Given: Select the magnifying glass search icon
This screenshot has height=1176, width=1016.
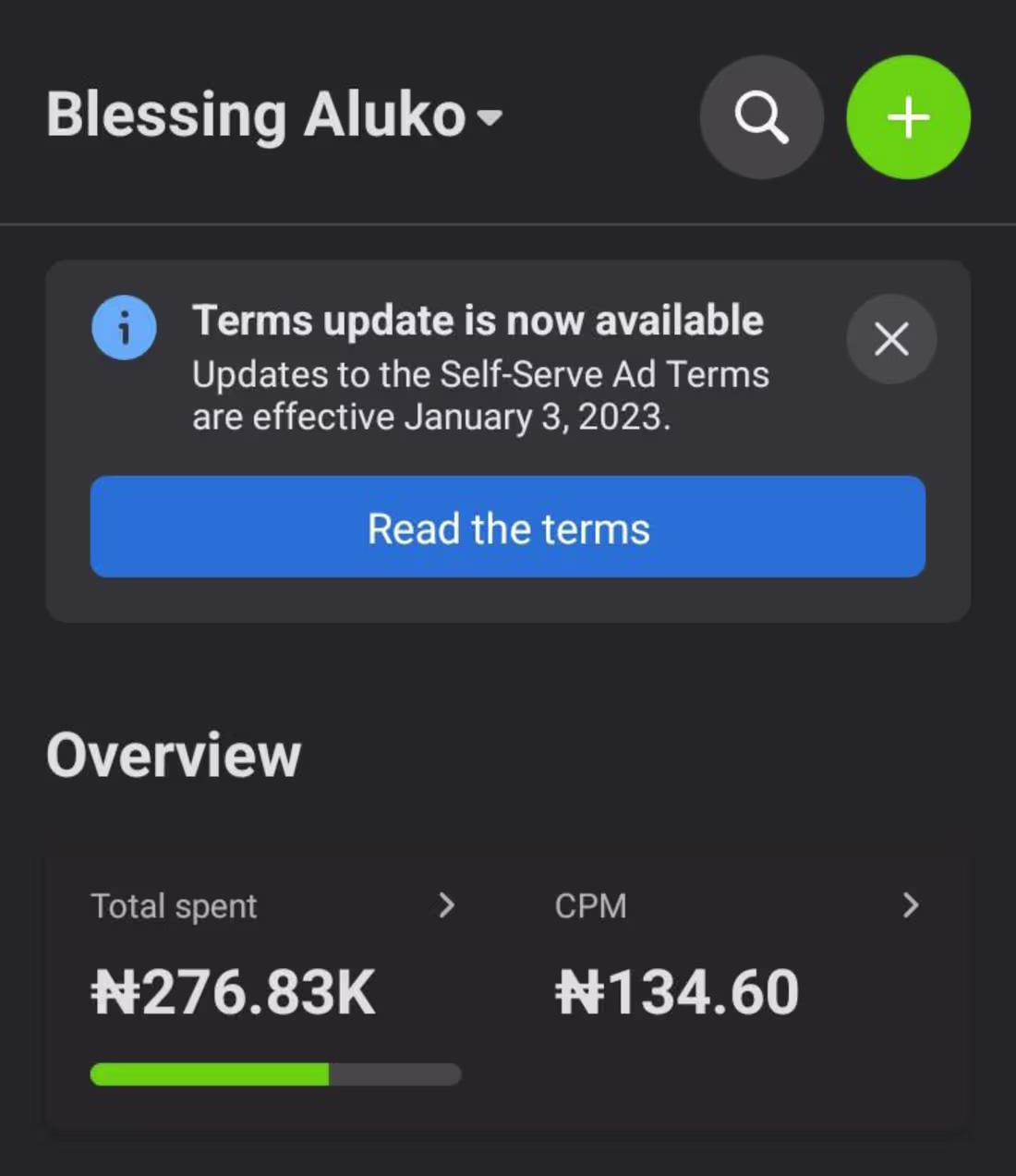Looking at the screenshot, I should (x=762, y=116).
